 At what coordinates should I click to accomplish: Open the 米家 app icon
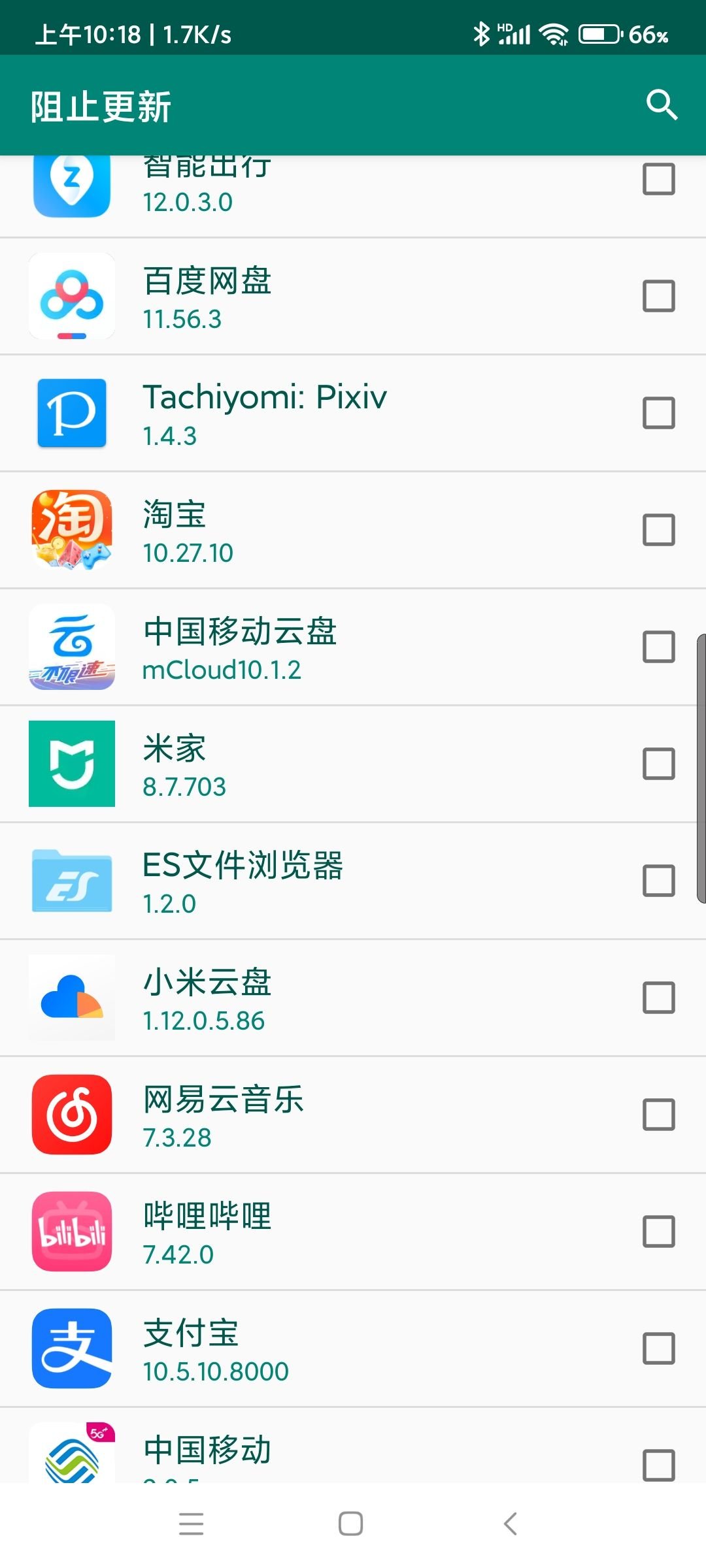point(72,764)
